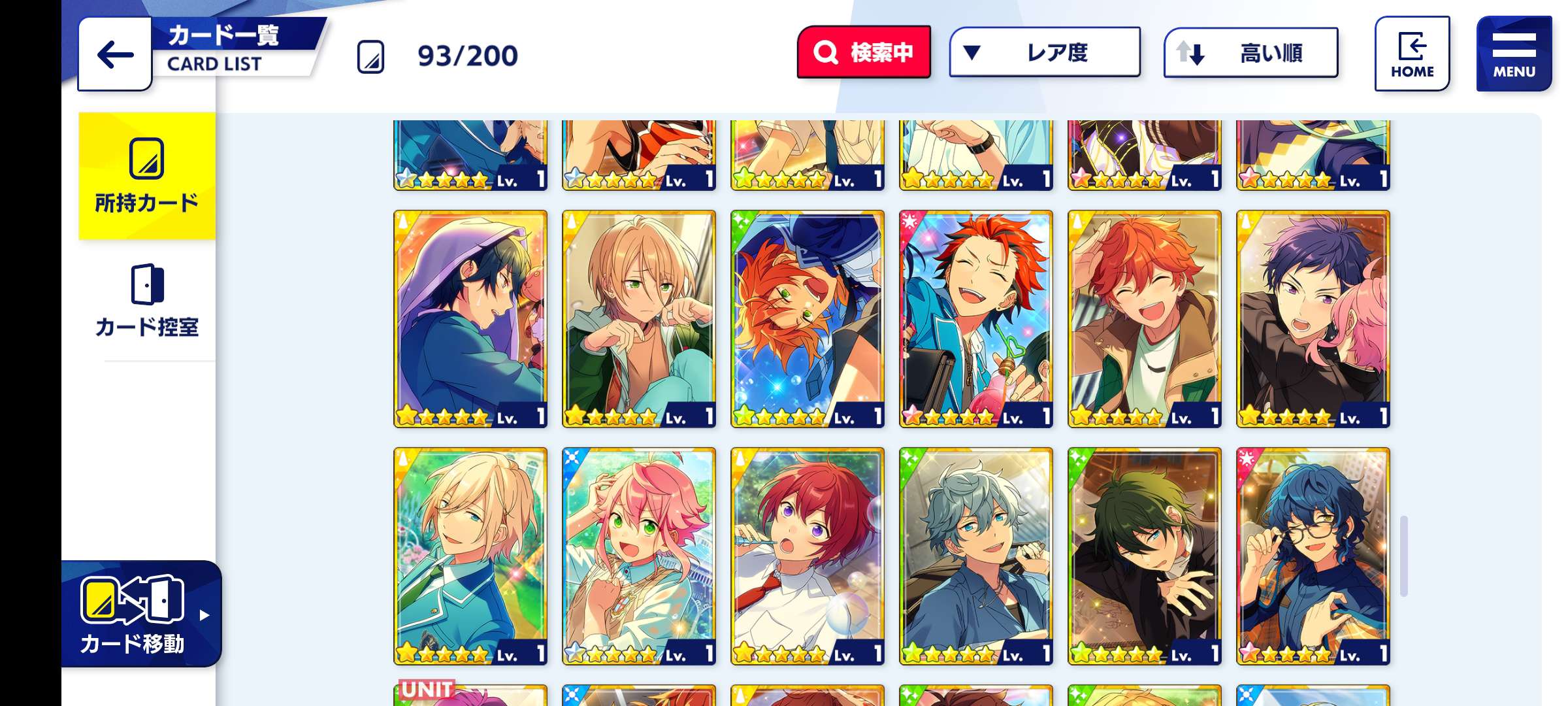Open the card with purple hooded boy
Screen dimensions: 1568x706
click(470, 318)
